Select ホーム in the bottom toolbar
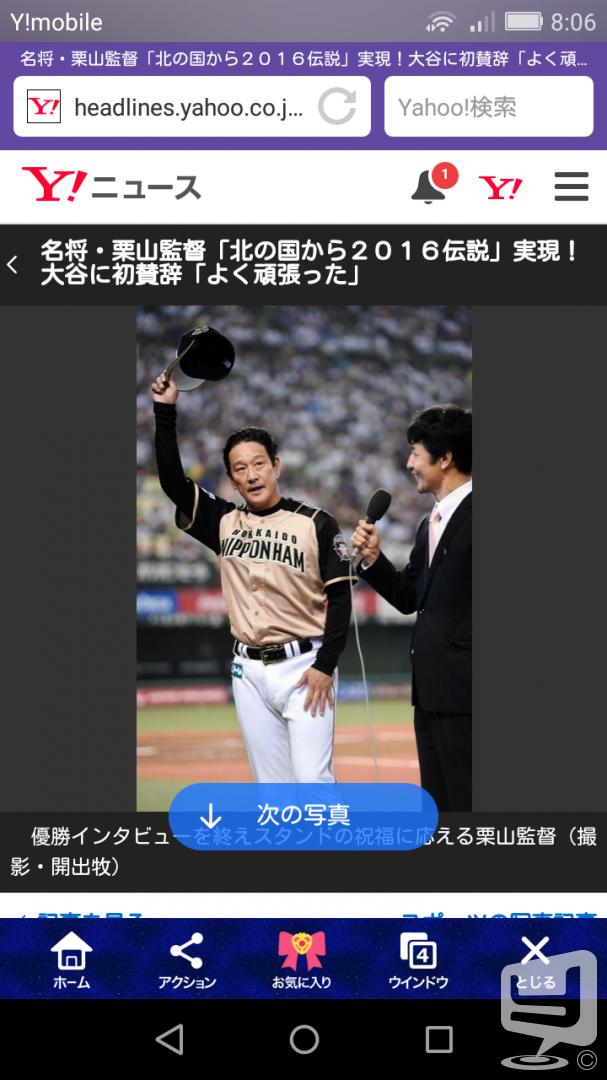The height and width of the screenshot is (1080, 607). pos(72,960)
